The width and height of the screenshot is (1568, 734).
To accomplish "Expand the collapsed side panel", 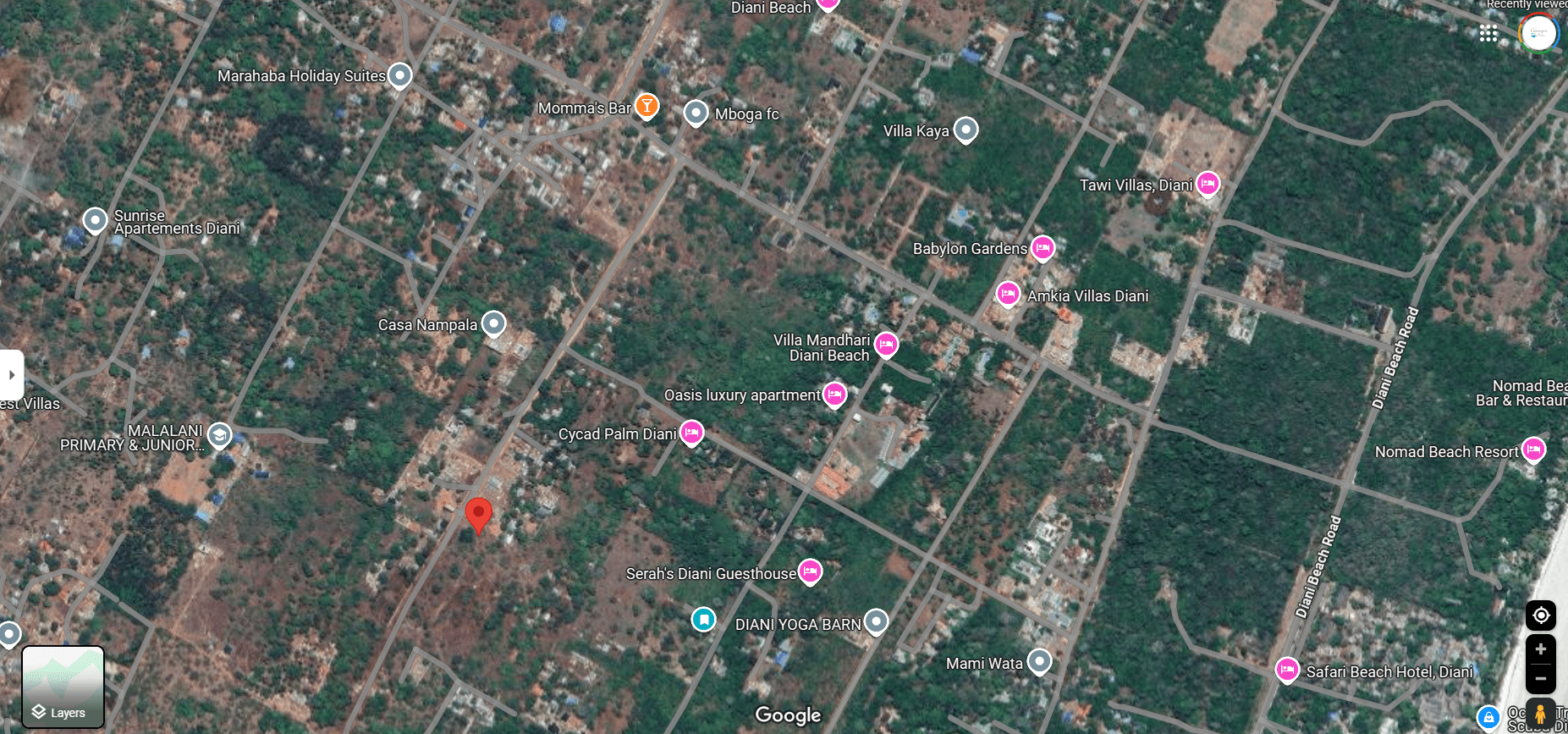I will point(11,374).
